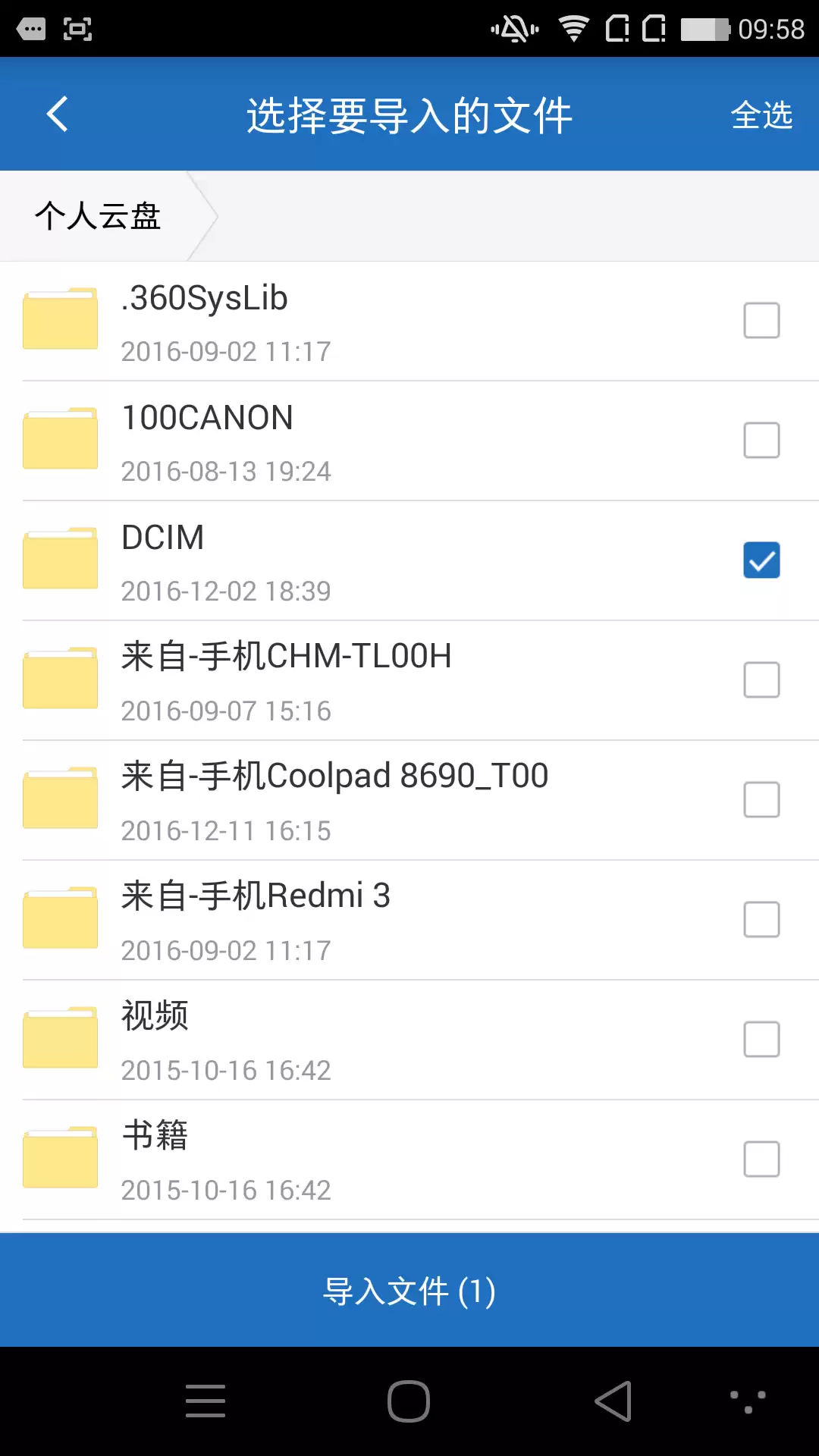
Task: Open the DCIM folder icon
Action: point(60,560)
